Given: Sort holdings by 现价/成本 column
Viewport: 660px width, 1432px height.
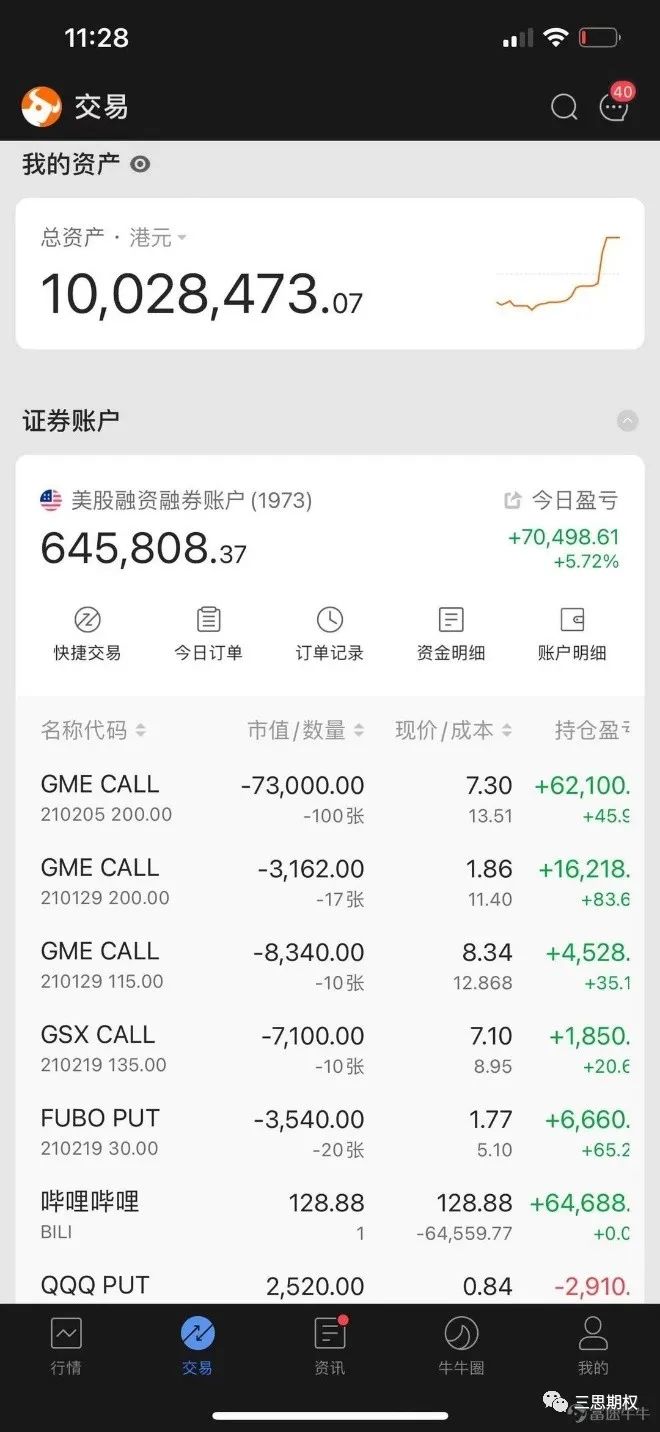Looking at the screenshot, I should [453, 730].
